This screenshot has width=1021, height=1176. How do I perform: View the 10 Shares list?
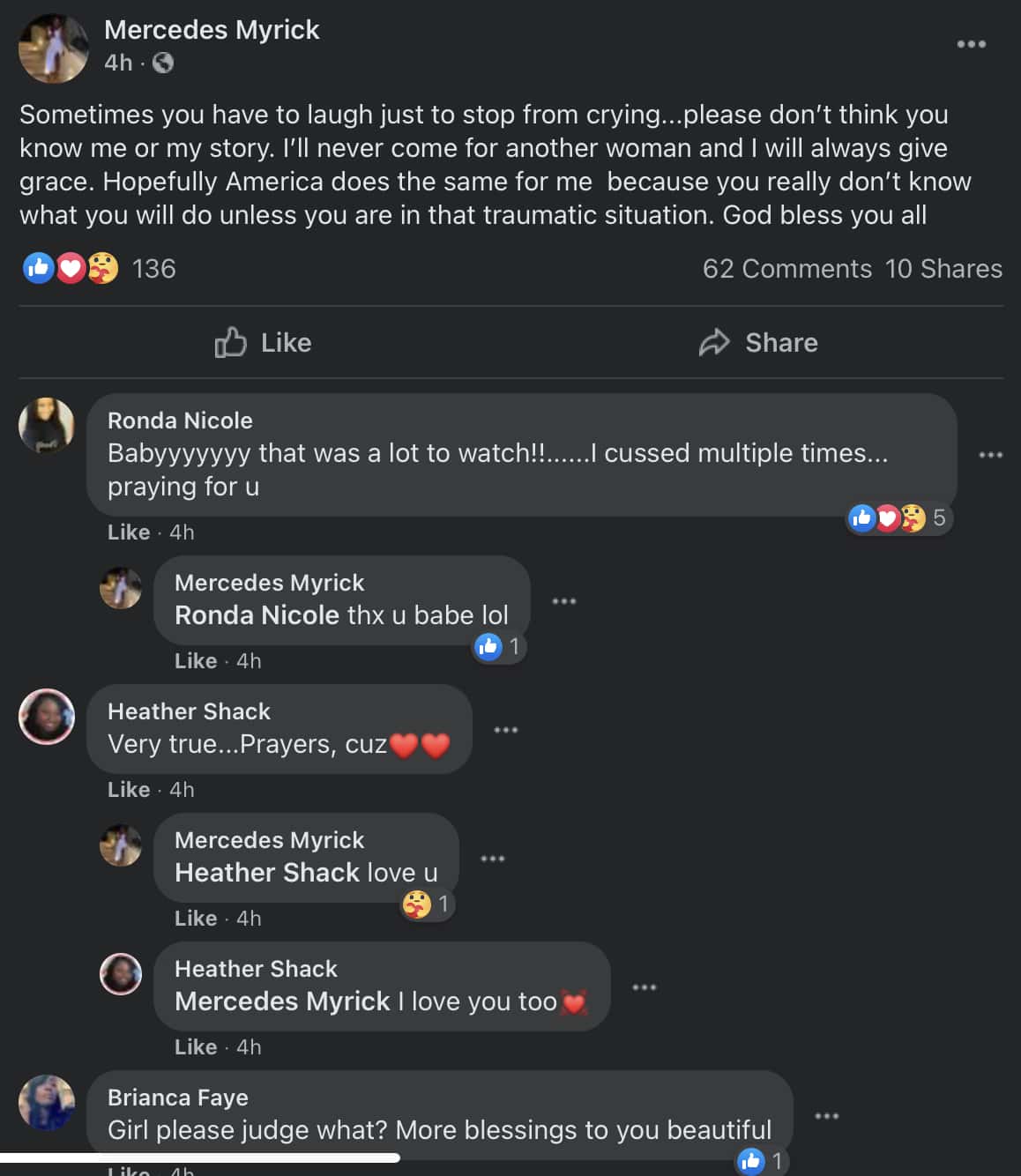click(x=943, y=269)
